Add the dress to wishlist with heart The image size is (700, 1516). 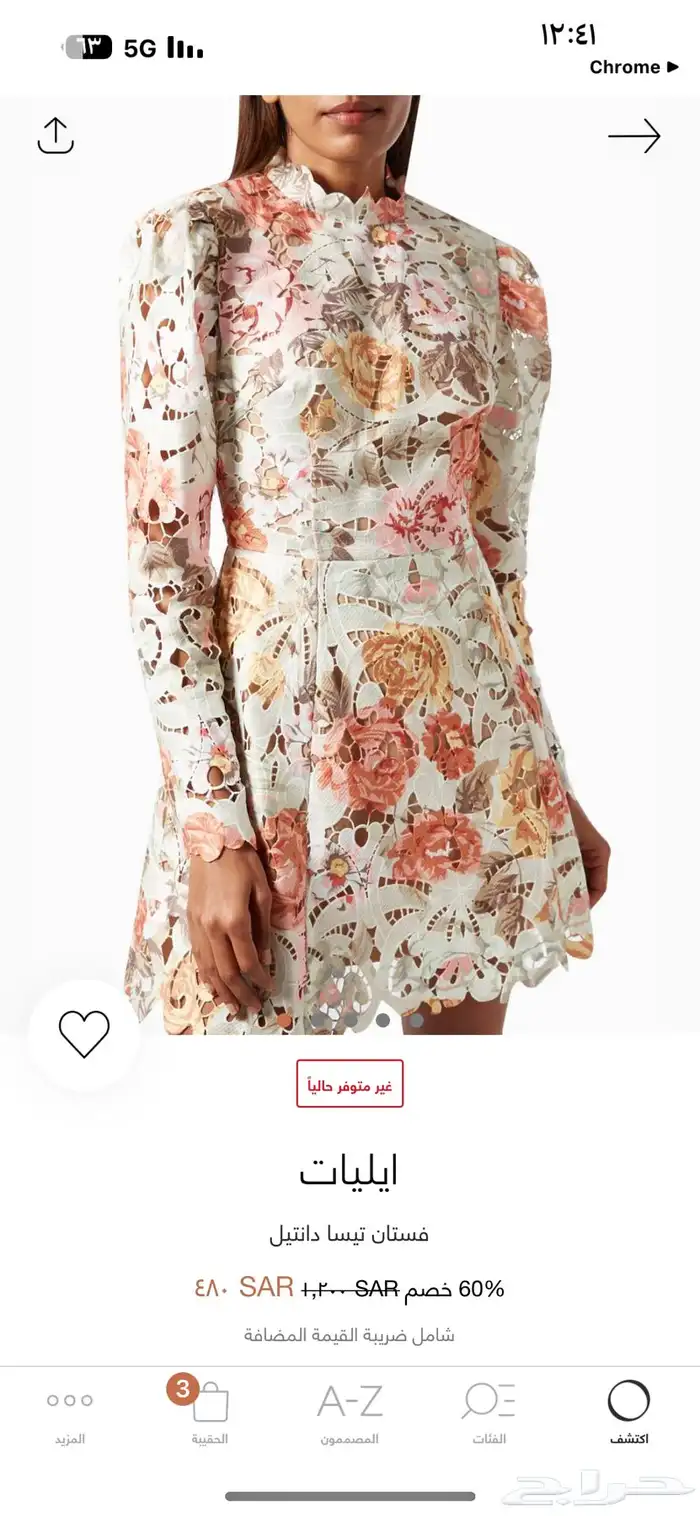point(84,1034)
